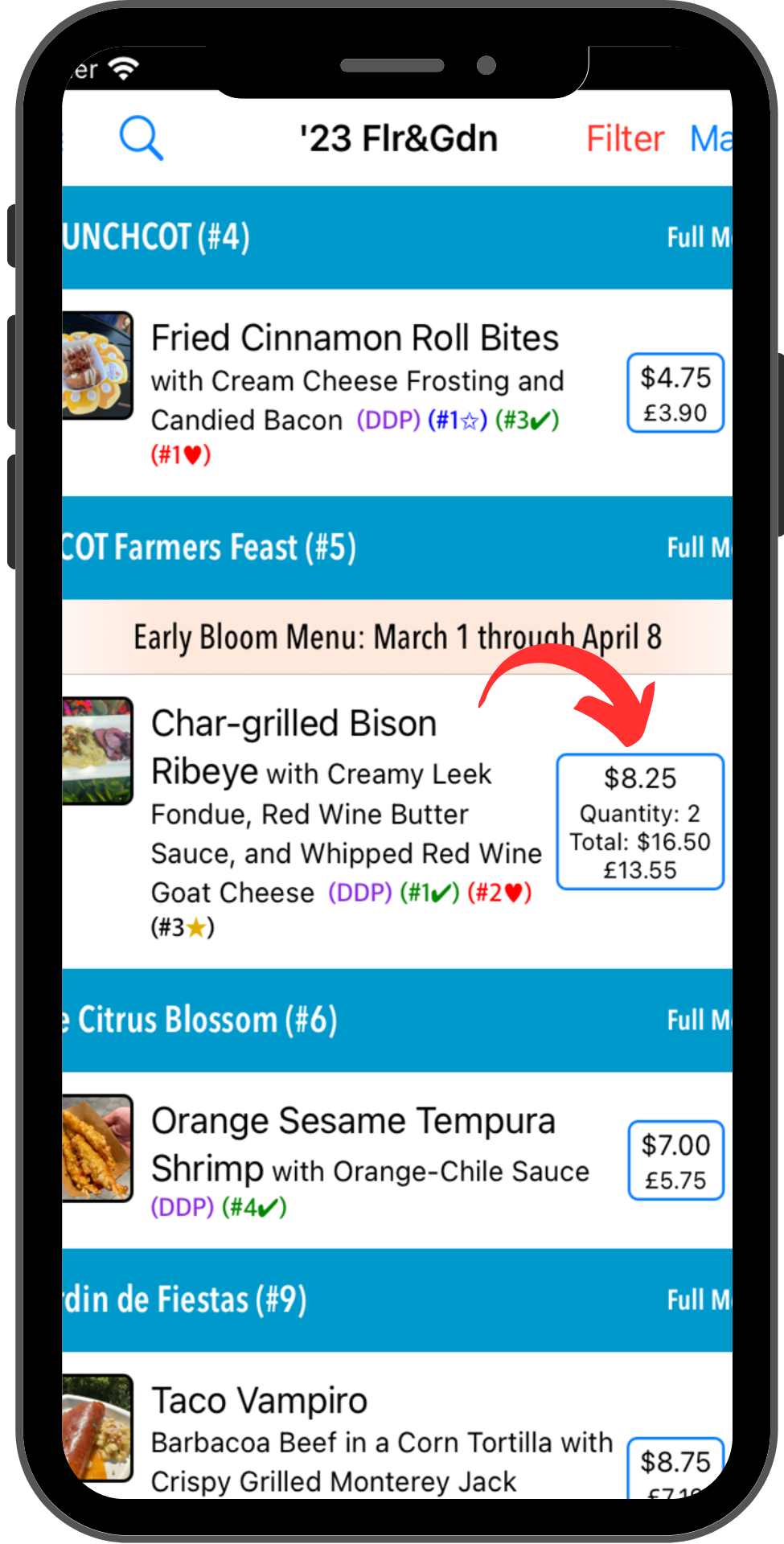View Full Menu for Citrus Blossom (#6)
784x1544 pixels.
tap(699, 1020)
